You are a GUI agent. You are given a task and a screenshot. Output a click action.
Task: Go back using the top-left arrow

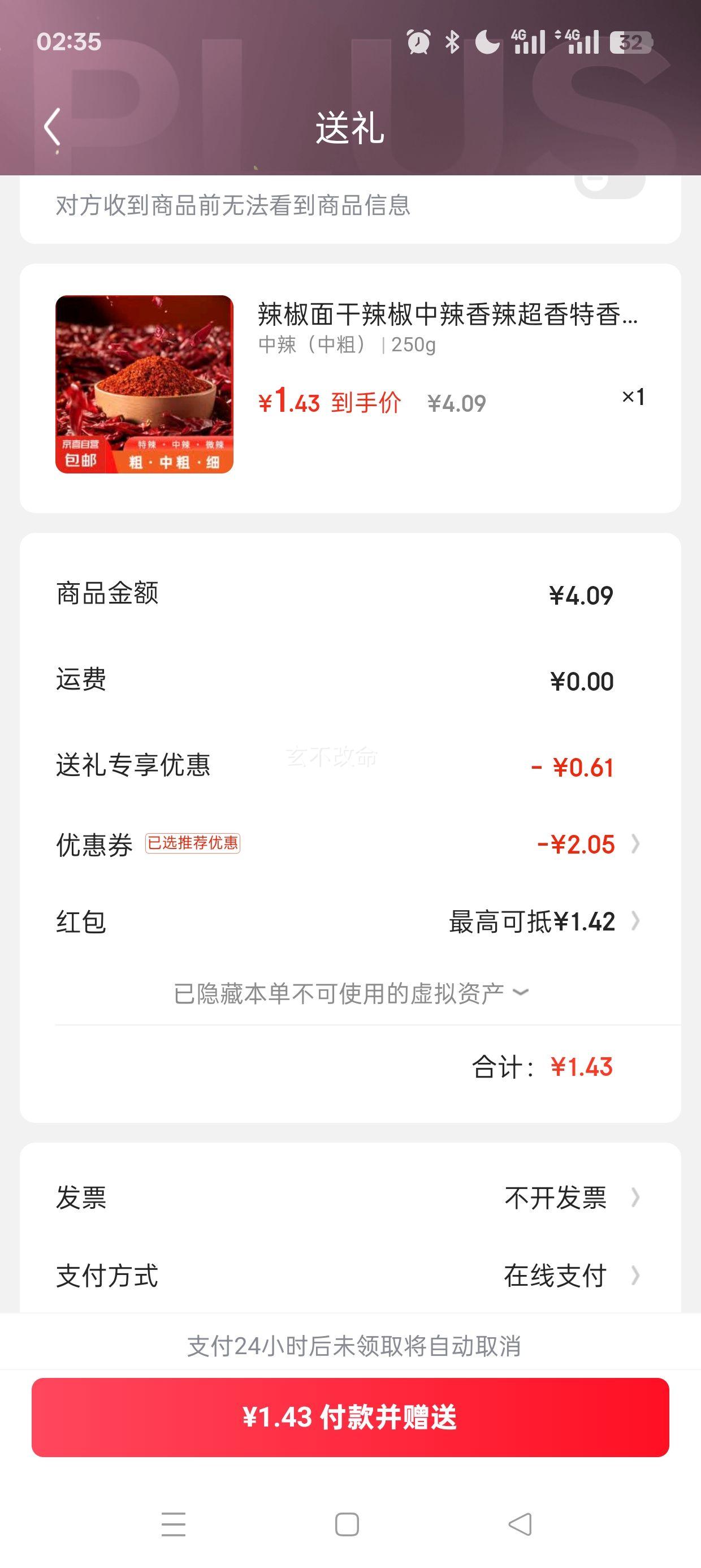pos(53,127)
